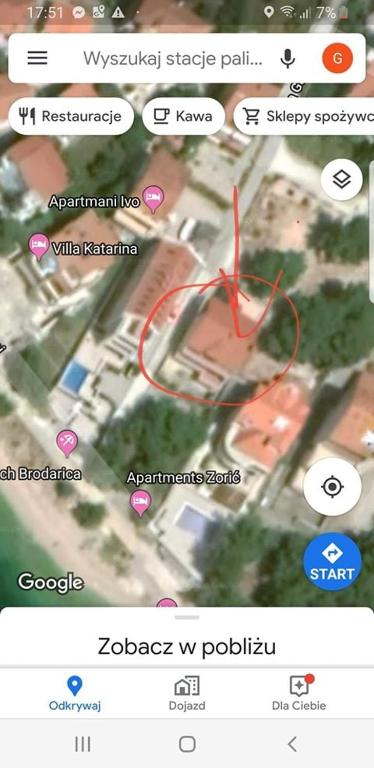
Task: Open the Apartments Zorić map pin
Action: click(140, 503)
